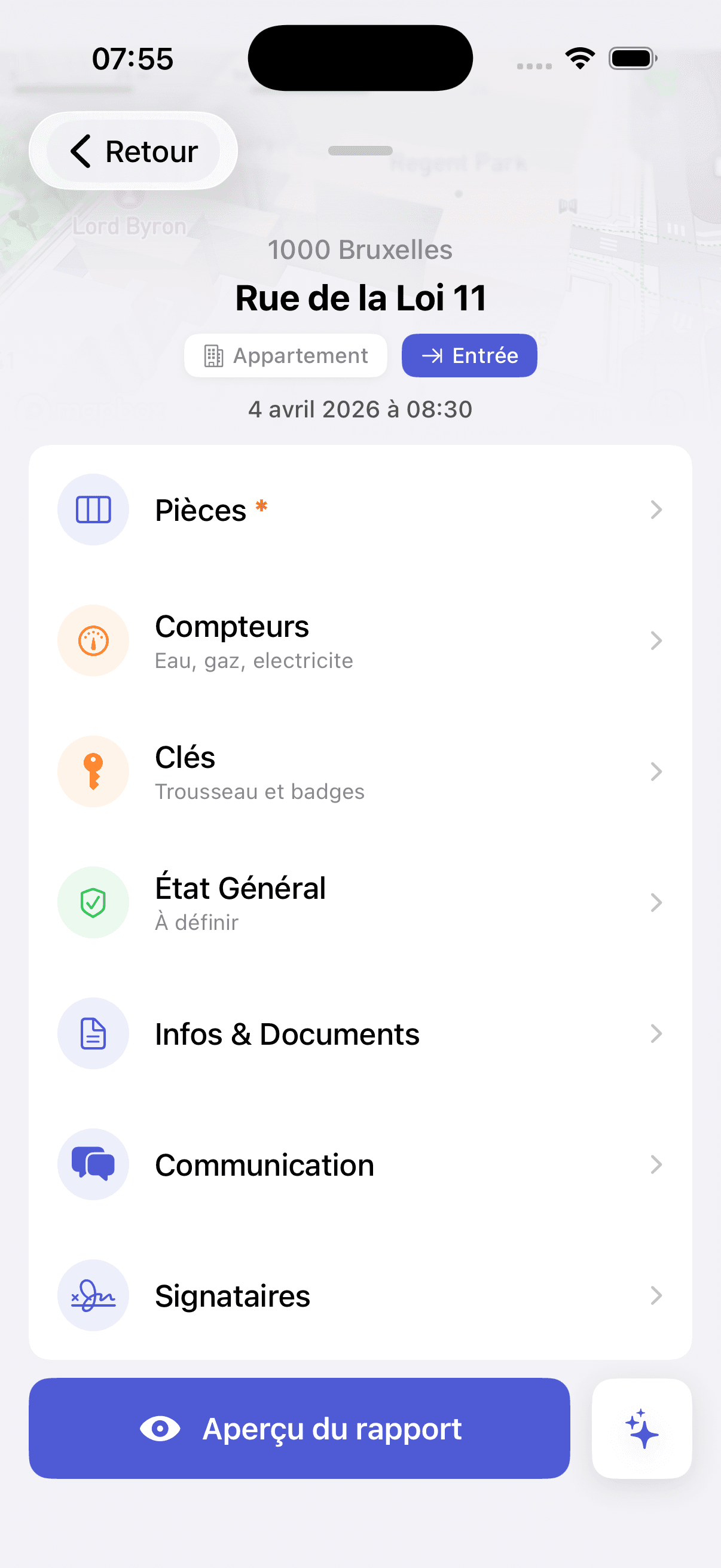Select the orange key icon for Clés
This screenshot has height=1568, width=721.
pos(93,771)
